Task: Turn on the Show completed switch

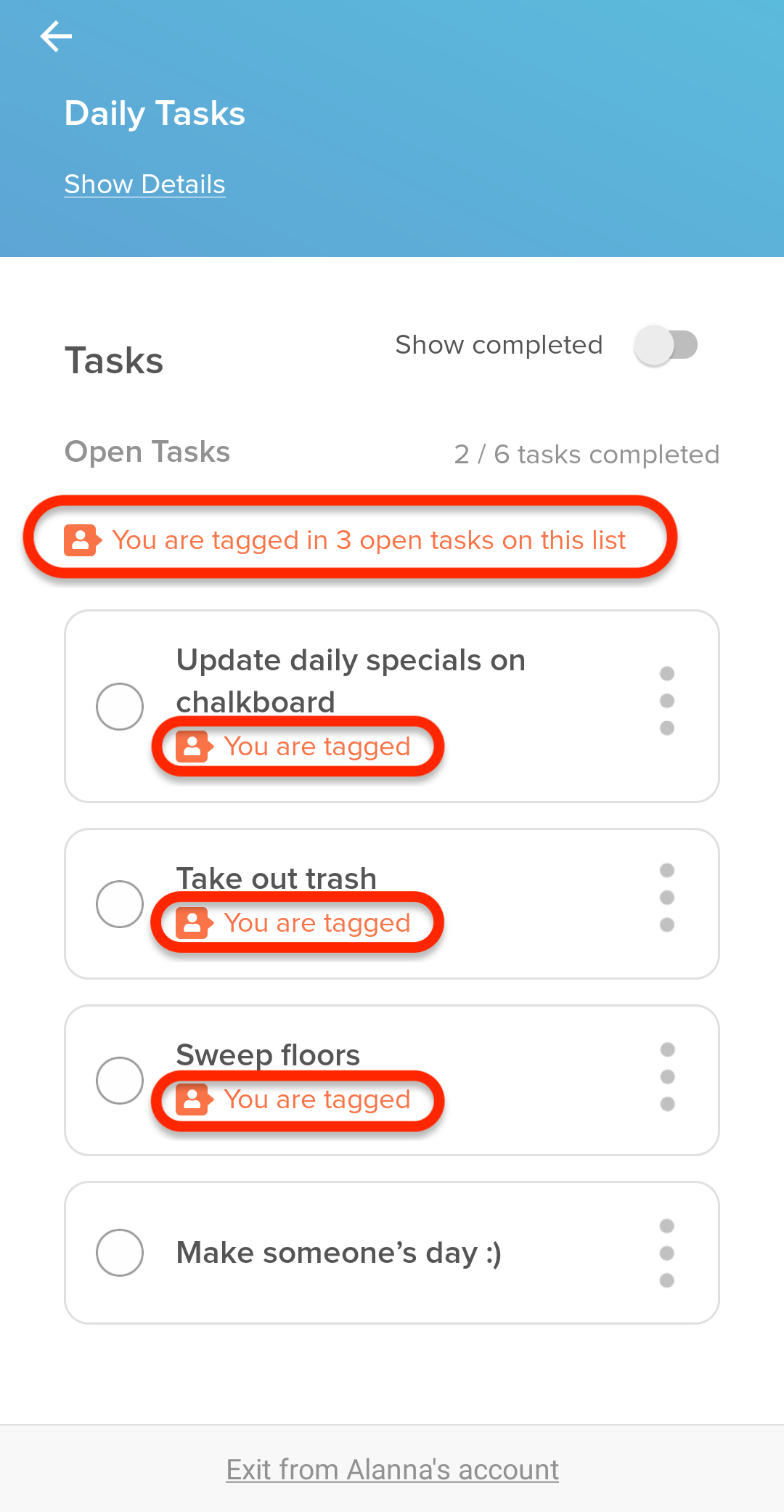Action: [x=666, y=345]
